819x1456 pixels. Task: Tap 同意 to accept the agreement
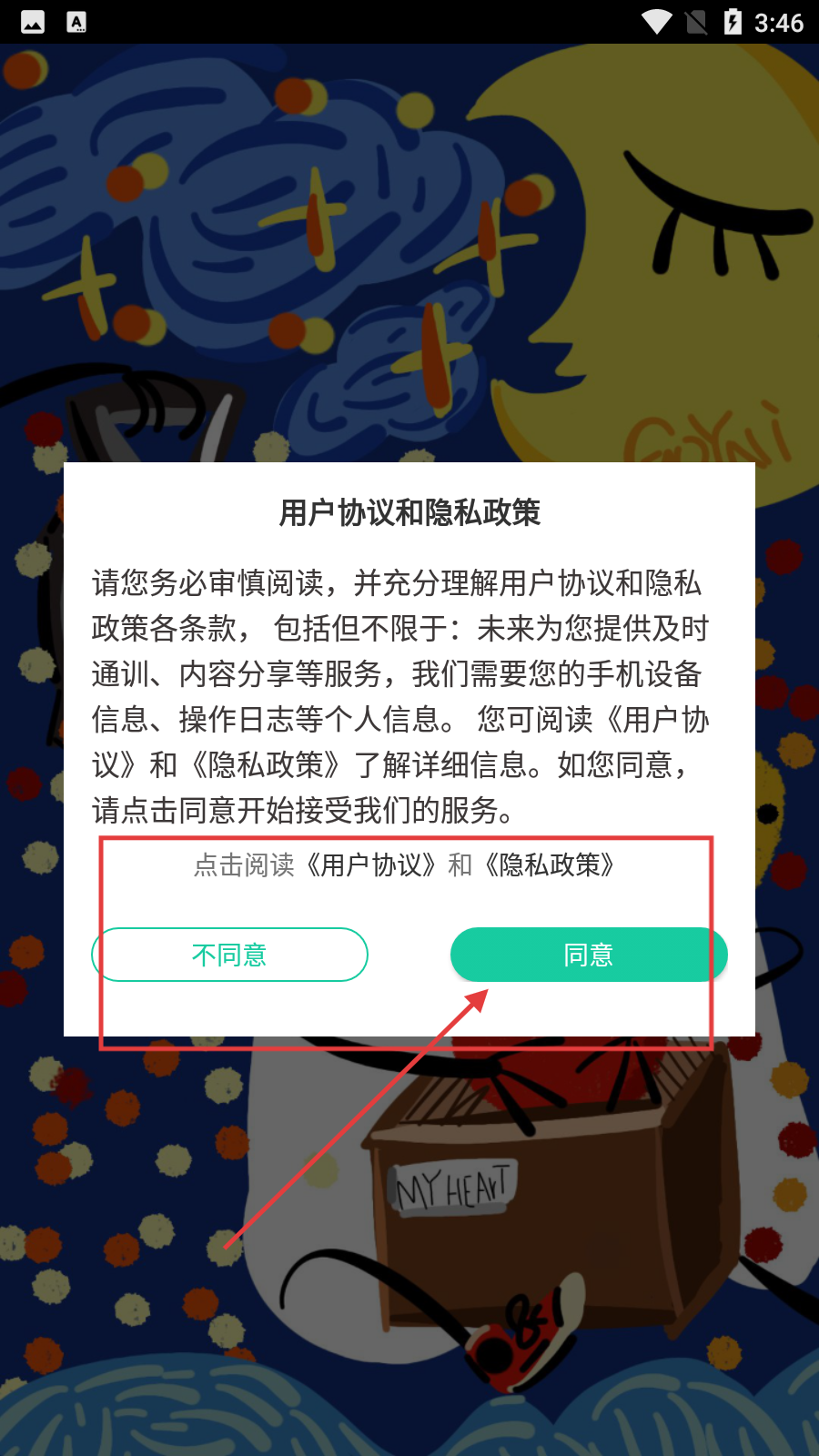click(588, 955)
